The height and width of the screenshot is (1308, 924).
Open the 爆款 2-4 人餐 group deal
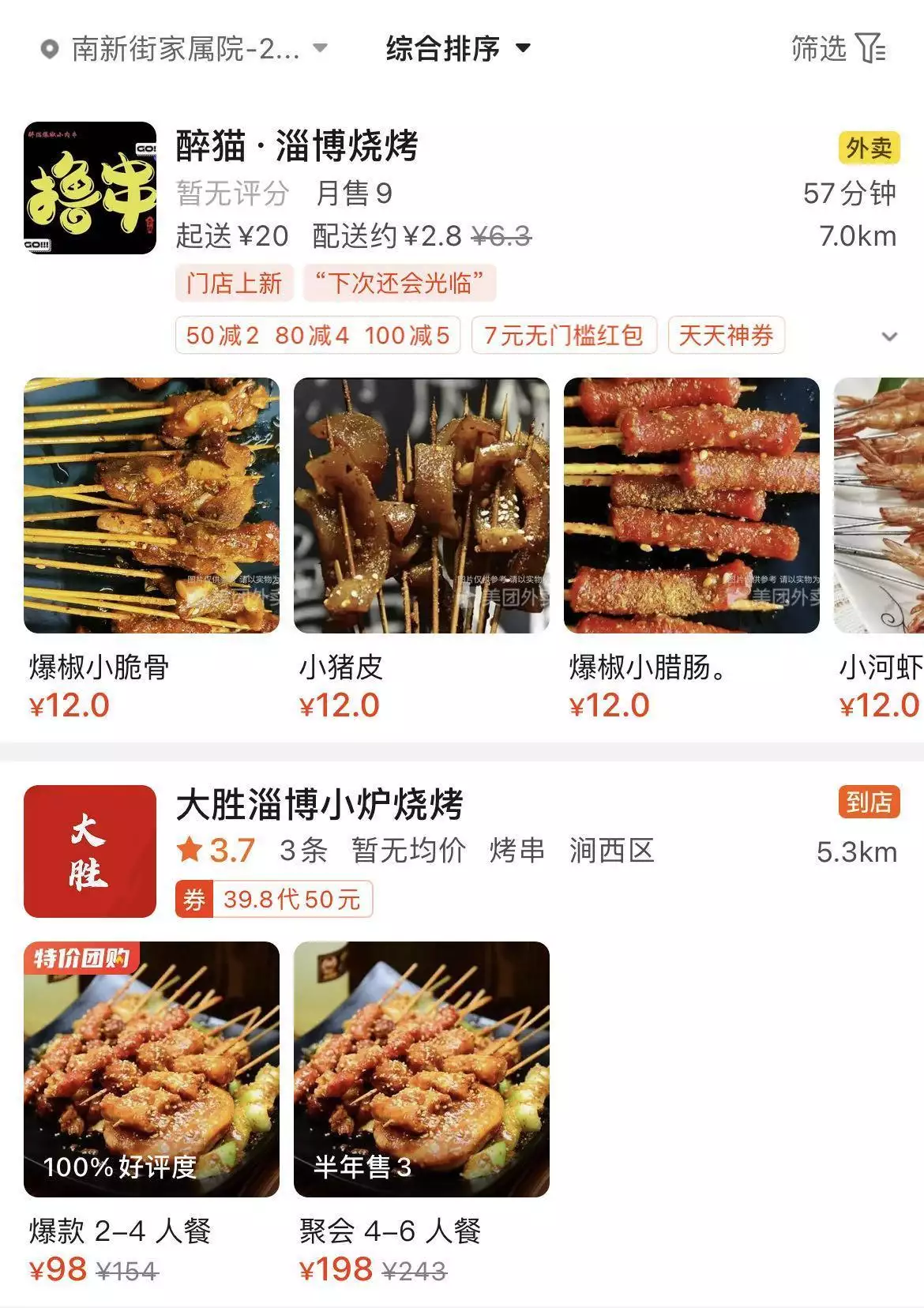point(152,1069)
